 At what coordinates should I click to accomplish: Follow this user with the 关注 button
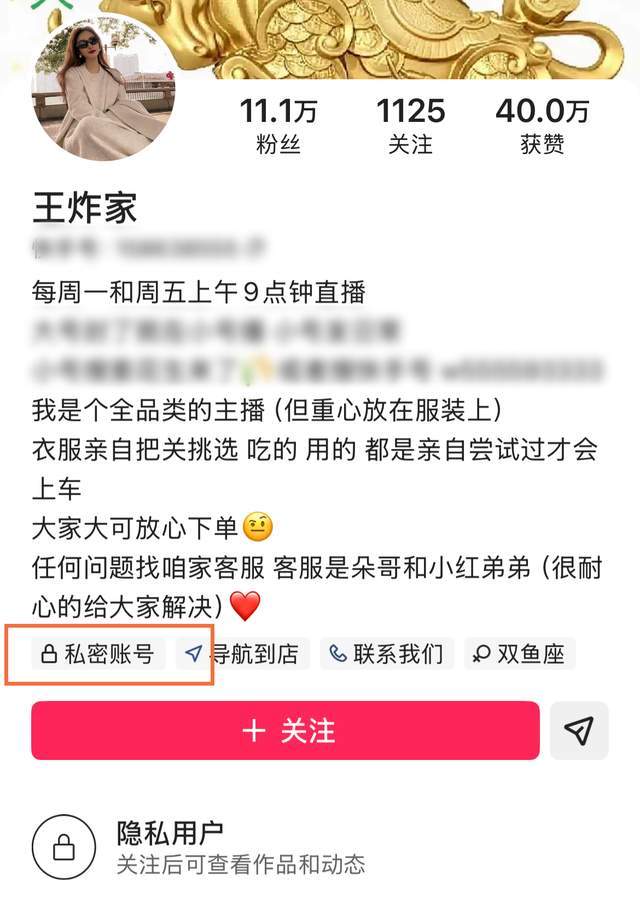point(285,731)
